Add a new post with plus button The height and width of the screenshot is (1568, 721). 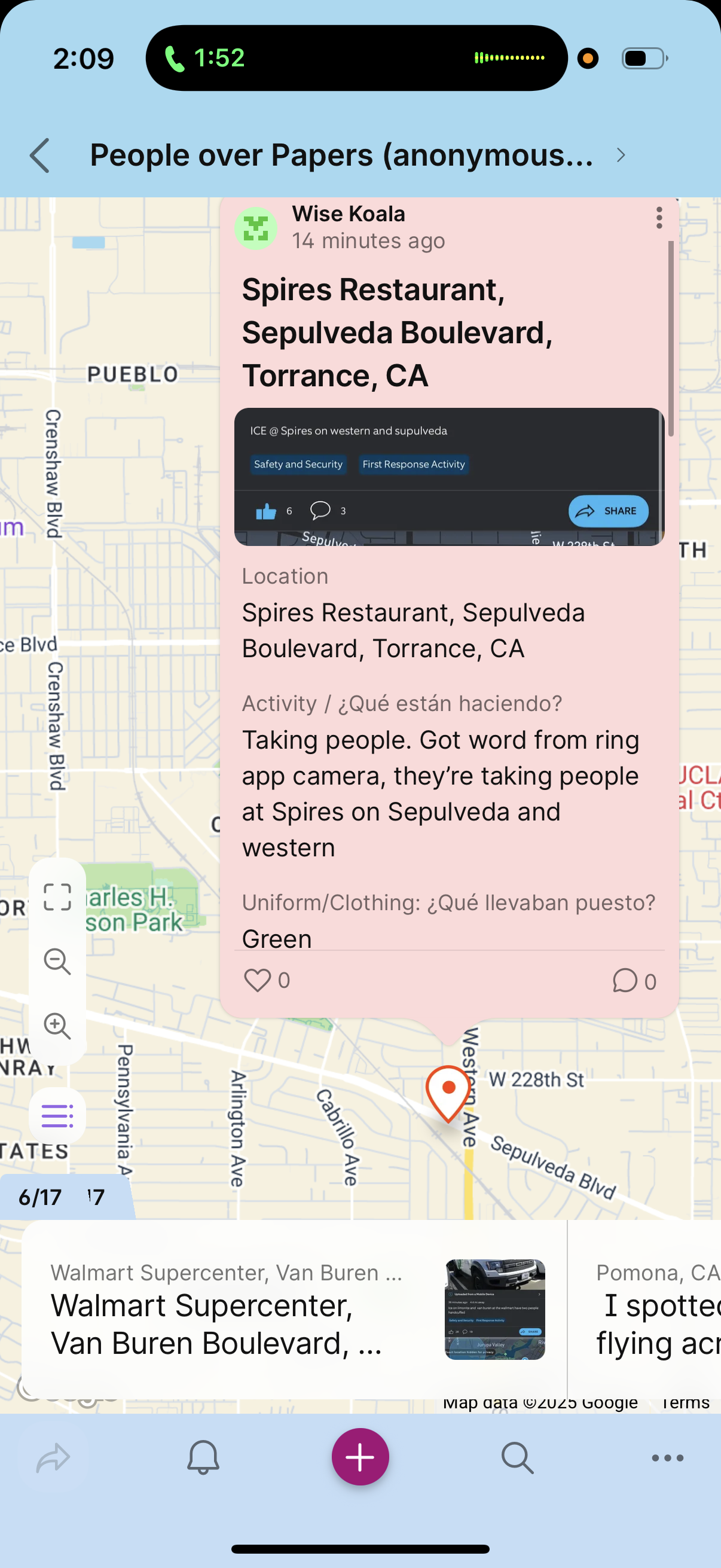(x=360, y=1457)
